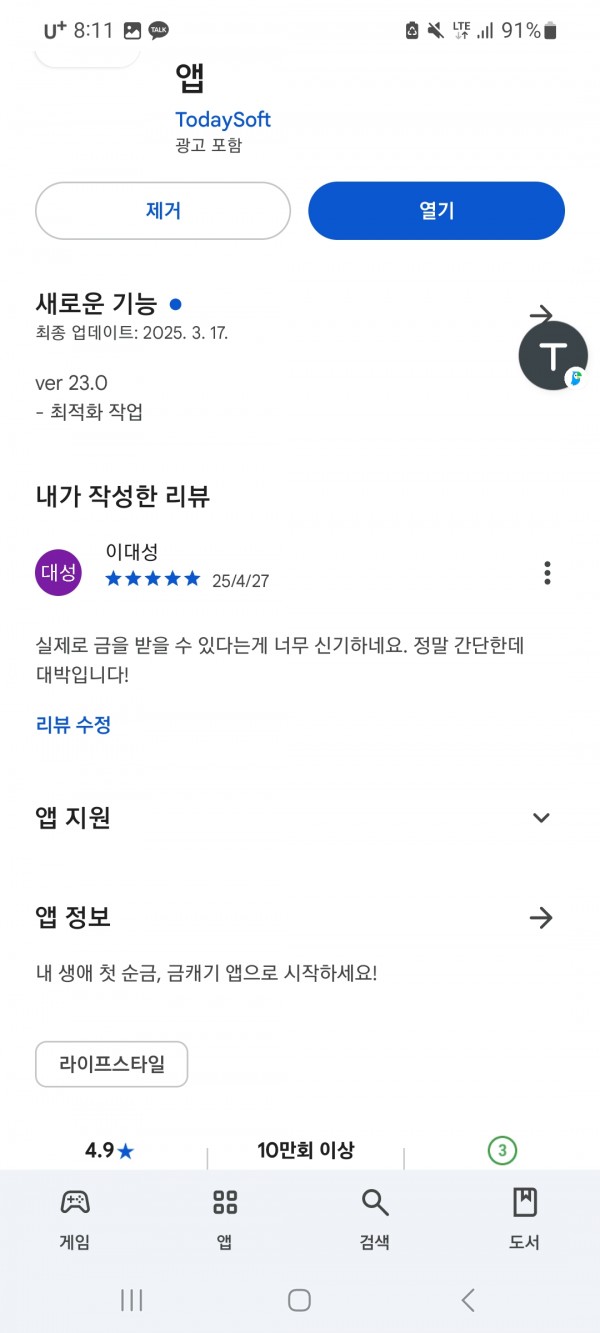Select the 라이프스타일 category chip
This screenshot has height=1333, width=600.
111,1064
